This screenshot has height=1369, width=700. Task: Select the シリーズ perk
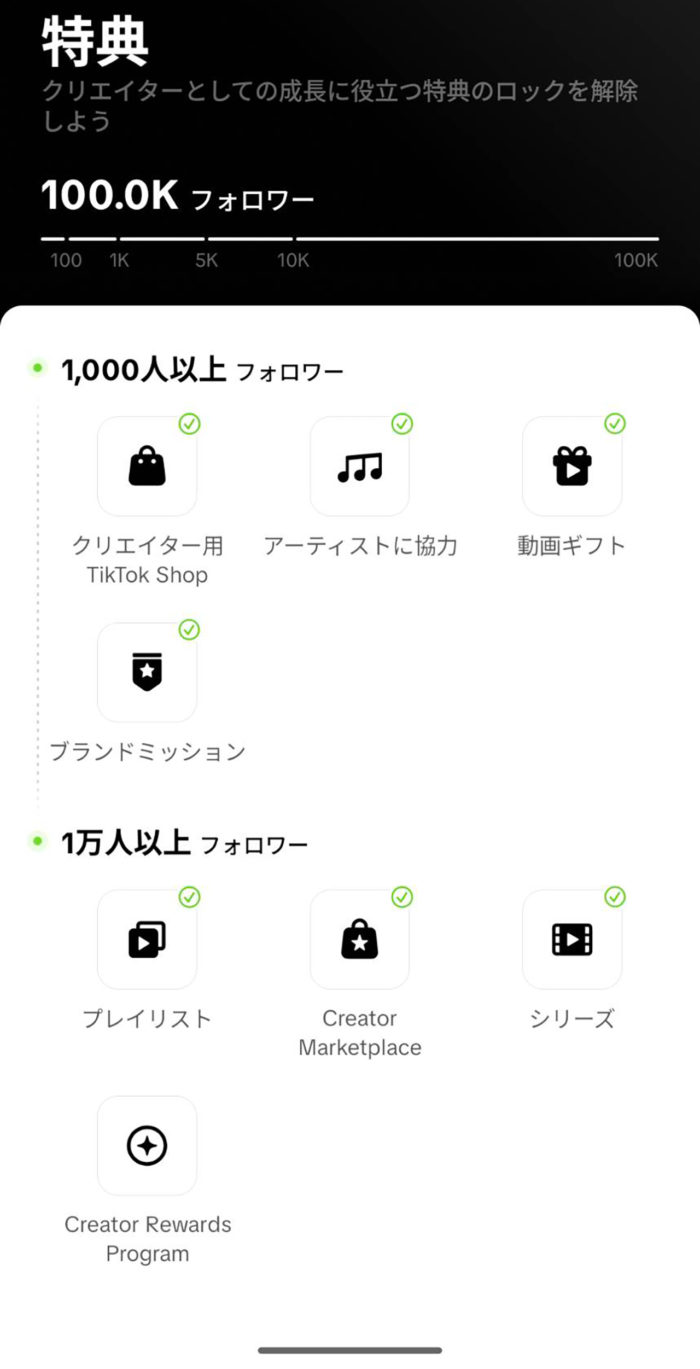(572, 940)
